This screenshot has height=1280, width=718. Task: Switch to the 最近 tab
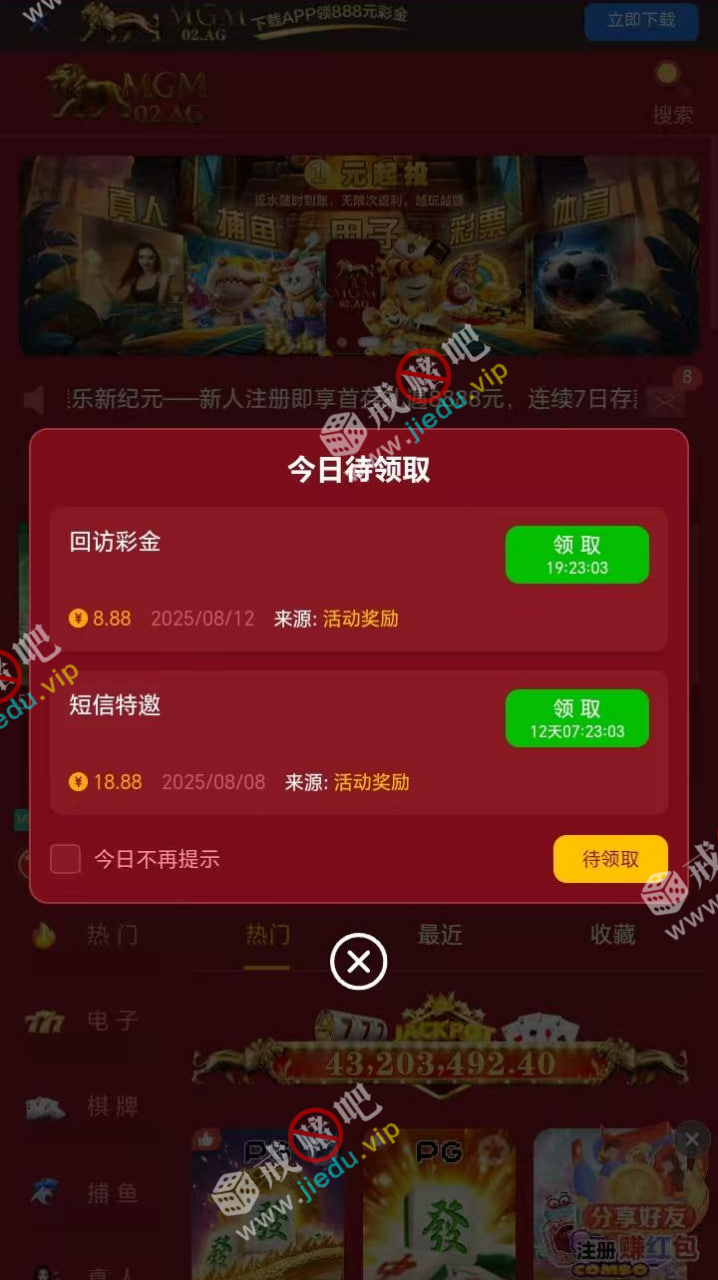pos(440,935)
